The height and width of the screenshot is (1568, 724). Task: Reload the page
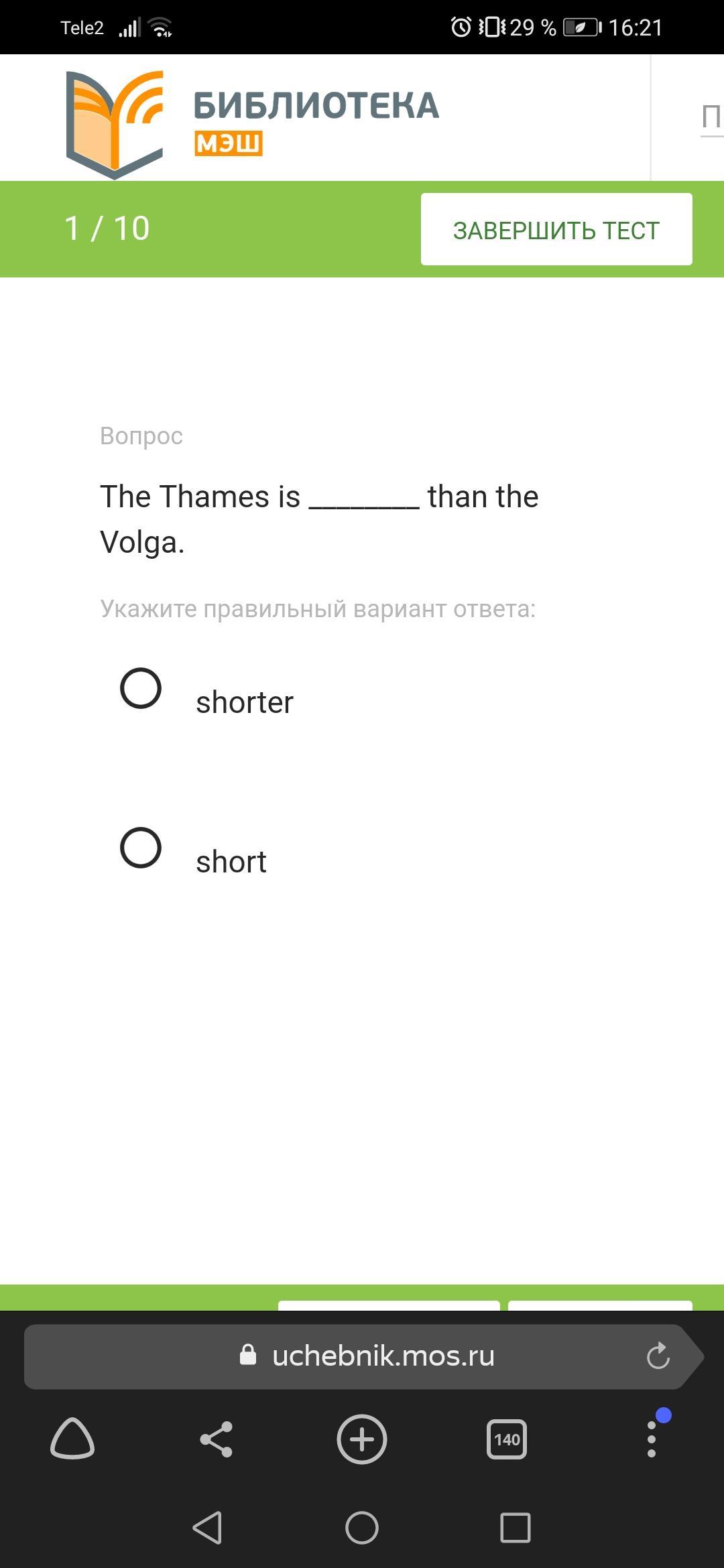[658, 1356]
